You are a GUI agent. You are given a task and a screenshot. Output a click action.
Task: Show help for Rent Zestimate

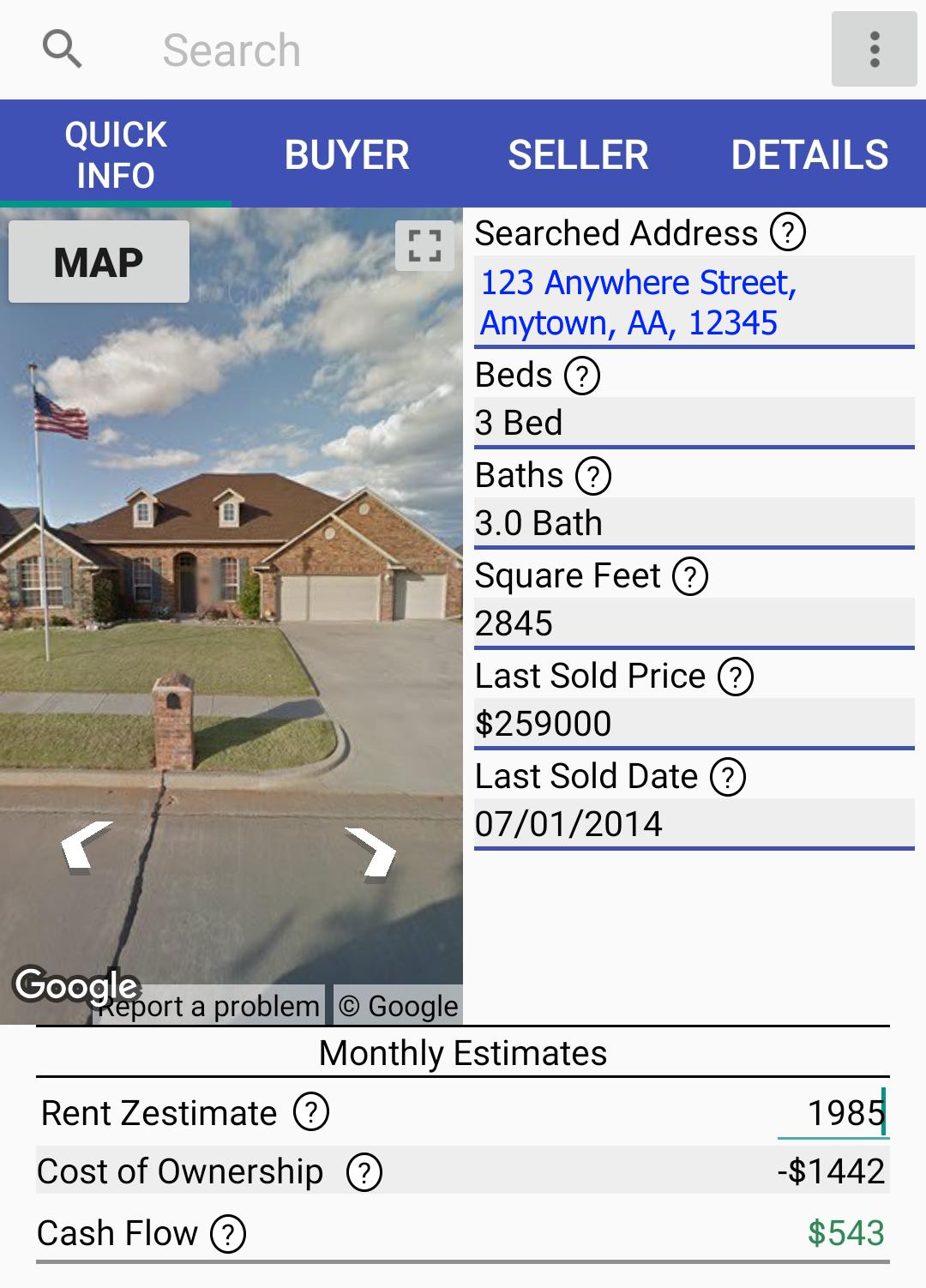311,1112
